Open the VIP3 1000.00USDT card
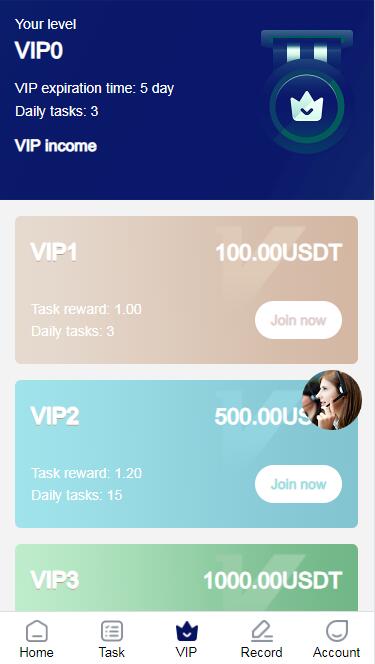Image resolution: width=375 pixels, height=664 pixels. (187, 578)
